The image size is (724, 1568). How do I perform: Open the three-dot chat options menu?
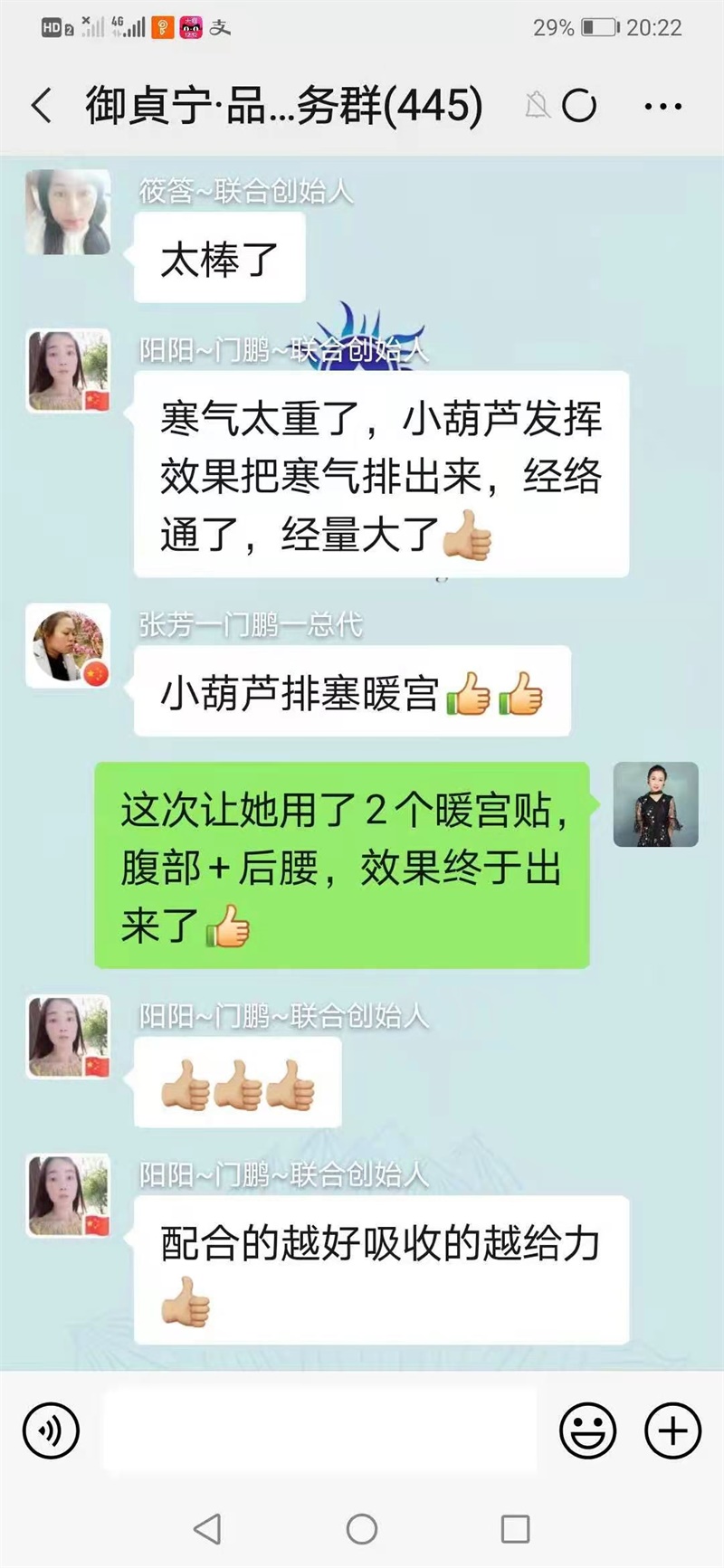pos(662,107)
